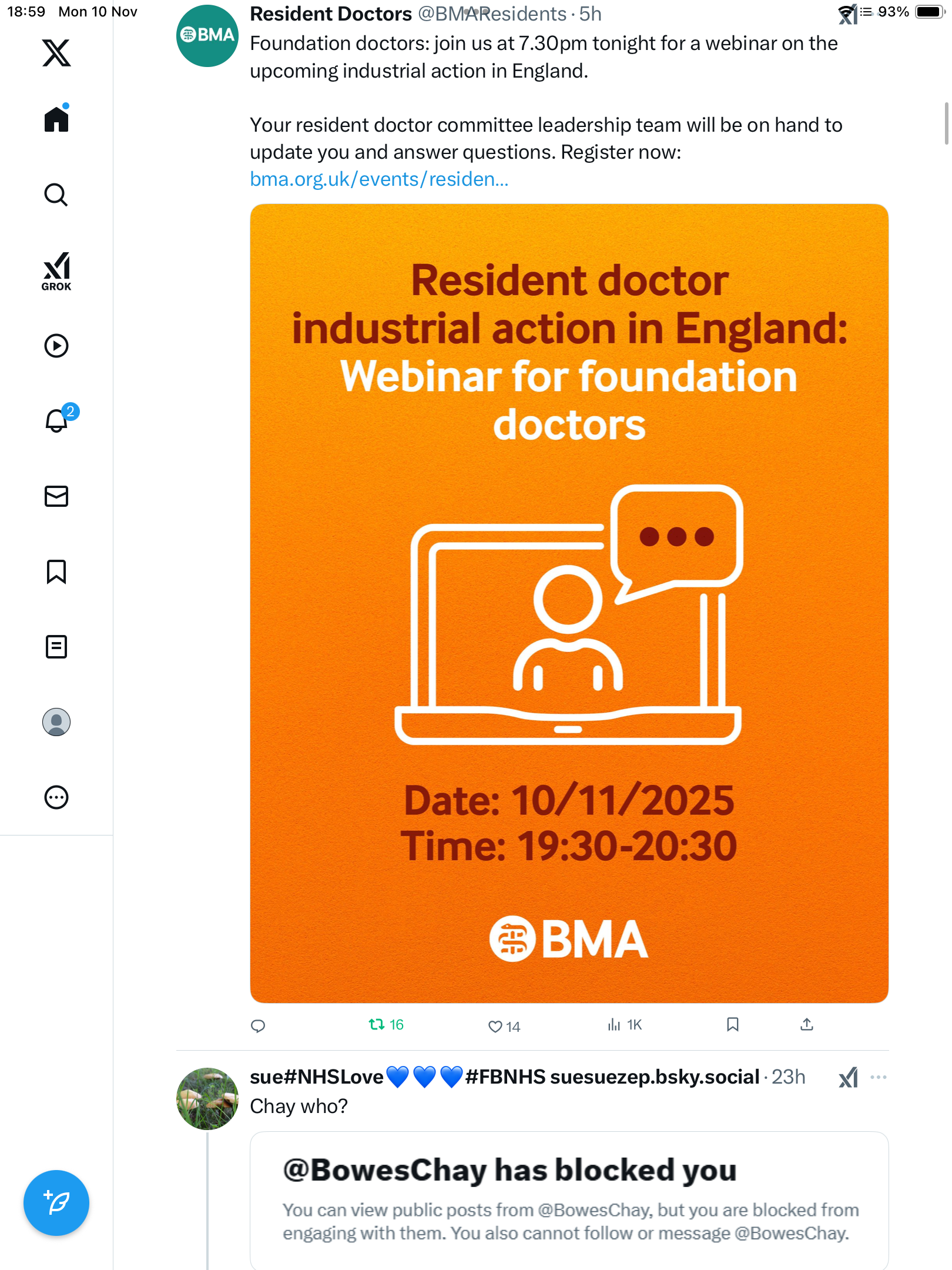
Task: Open the search and explore page
Action: pyautogui.click(x=56, y=195)
